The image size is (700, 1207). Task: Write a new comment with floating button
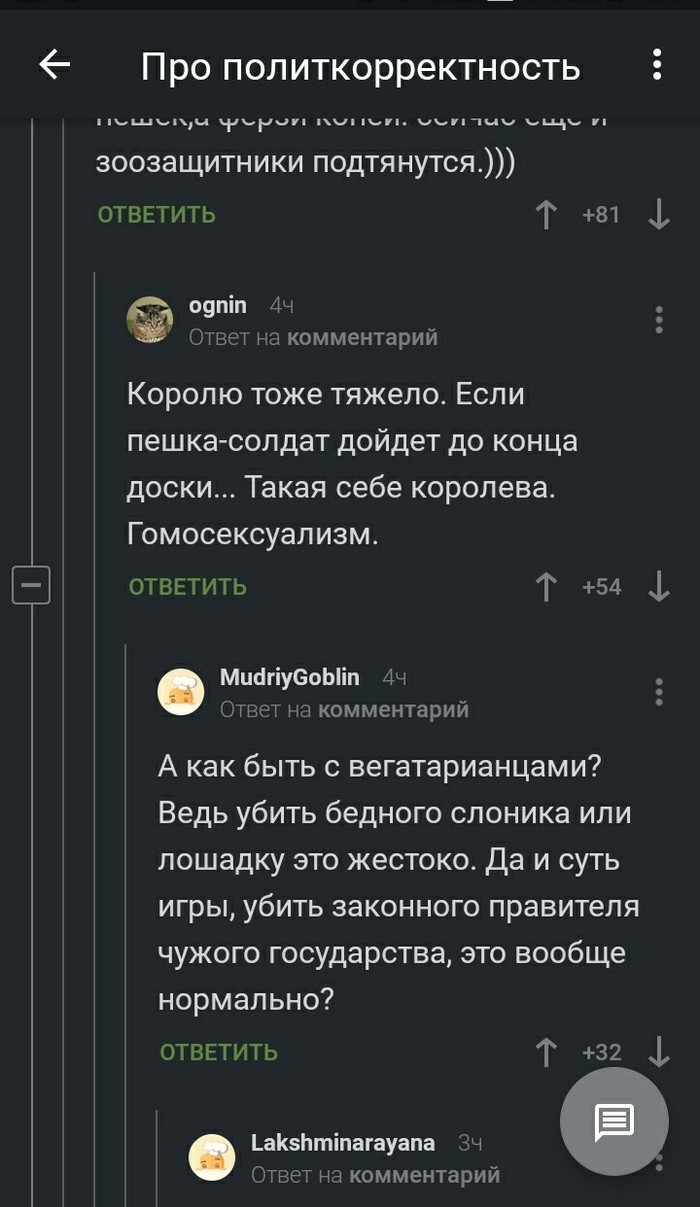(614, 1121)
